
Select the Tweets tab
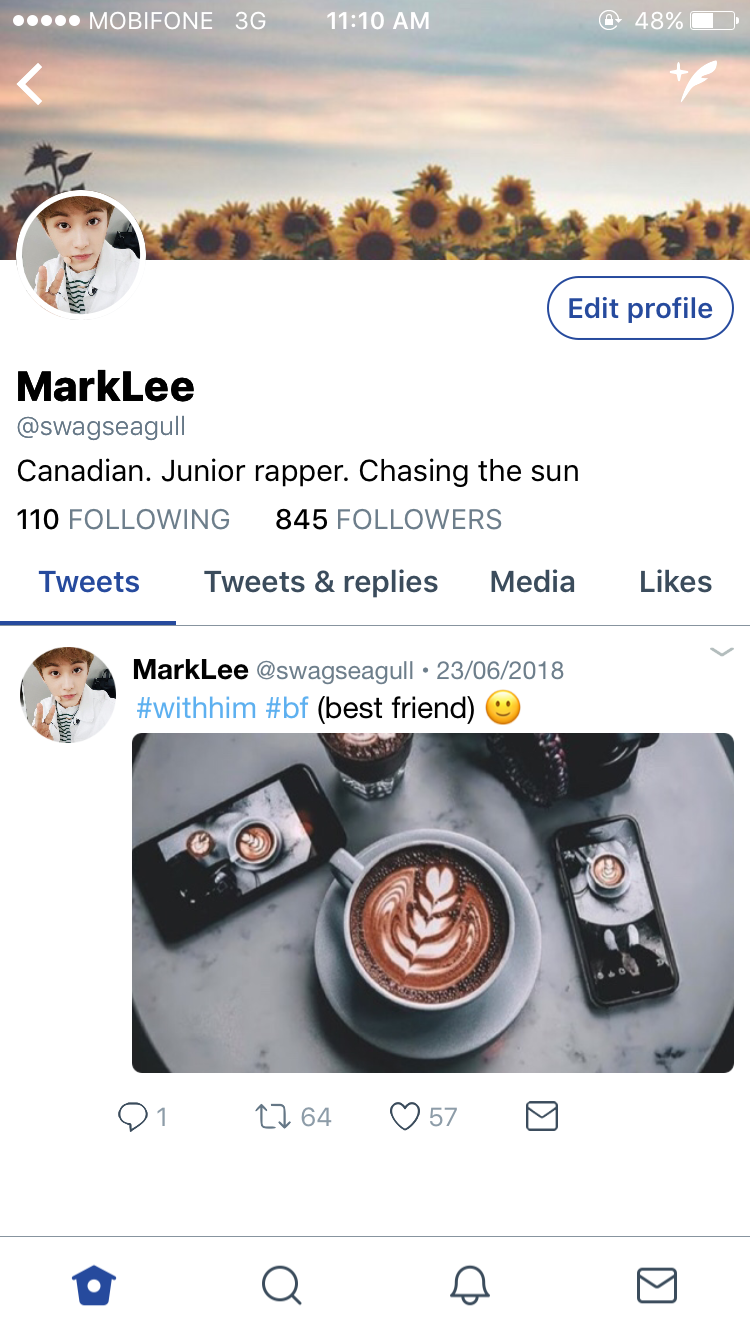click(x=89, y=582)
